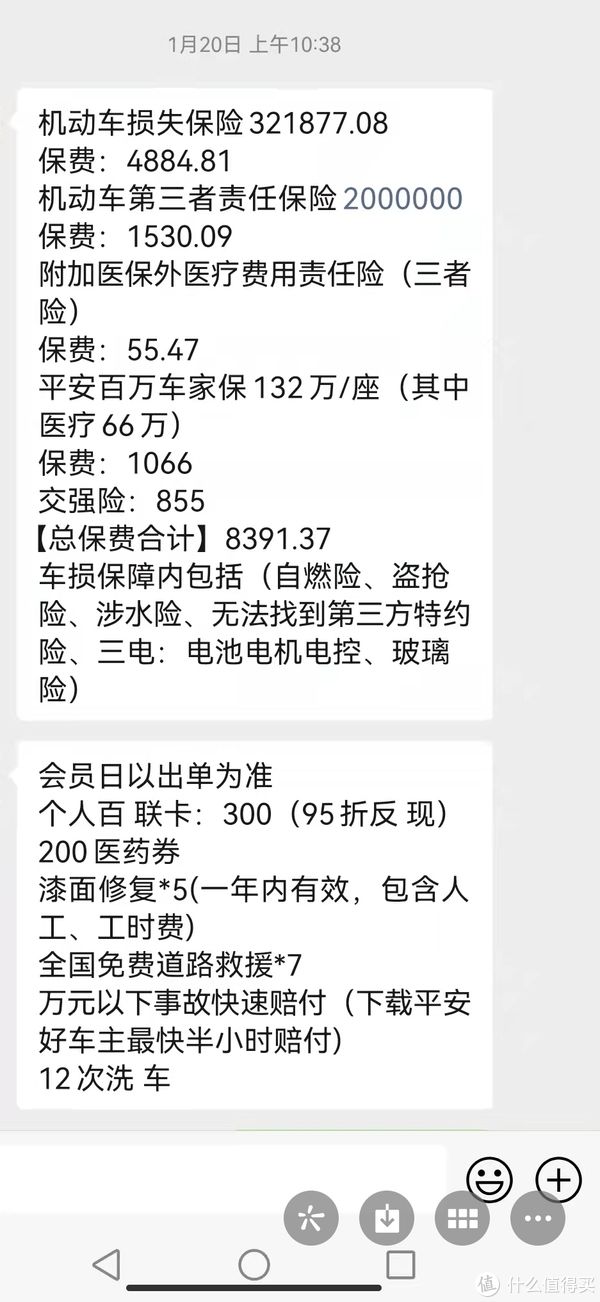Viewport: 600px width, 1302px height.
Task: Open the floating grid icon
Action: click(462, 1217)
